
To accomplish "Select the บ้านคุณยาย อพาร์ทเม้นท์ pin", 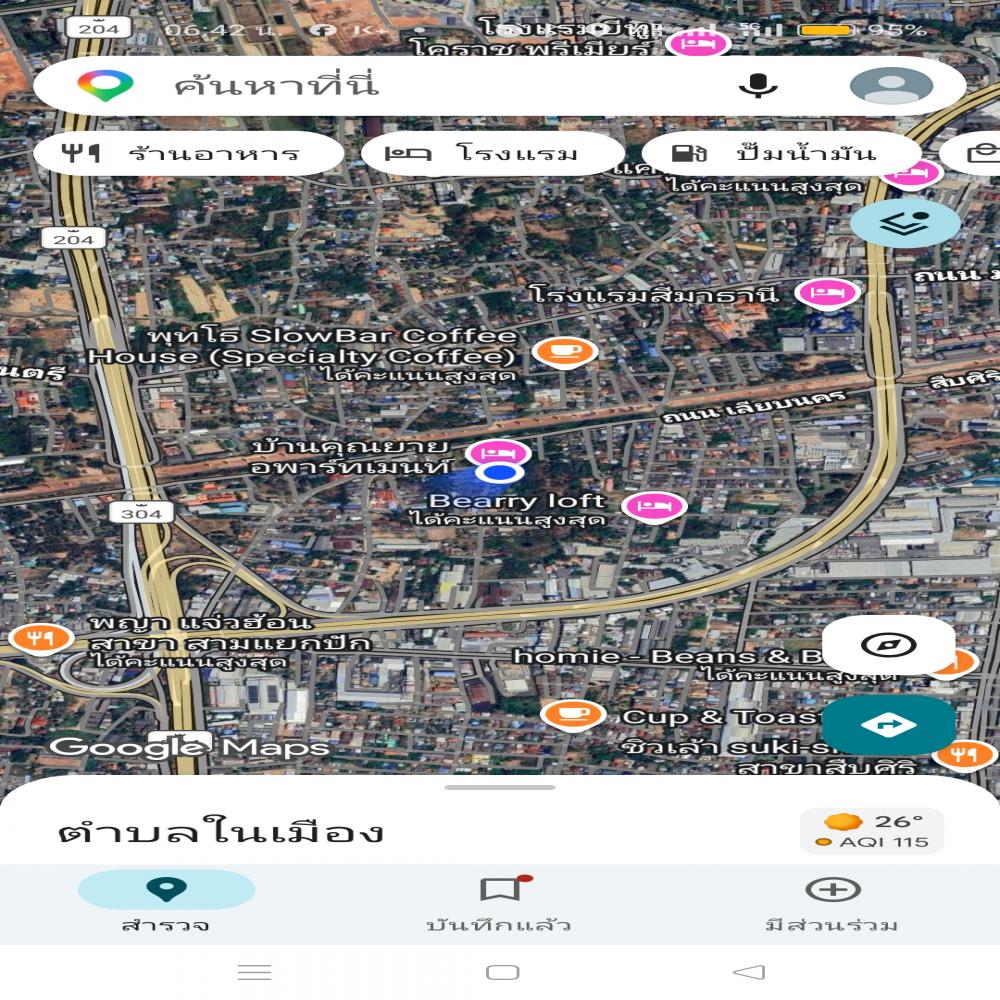I will [498, 451].
